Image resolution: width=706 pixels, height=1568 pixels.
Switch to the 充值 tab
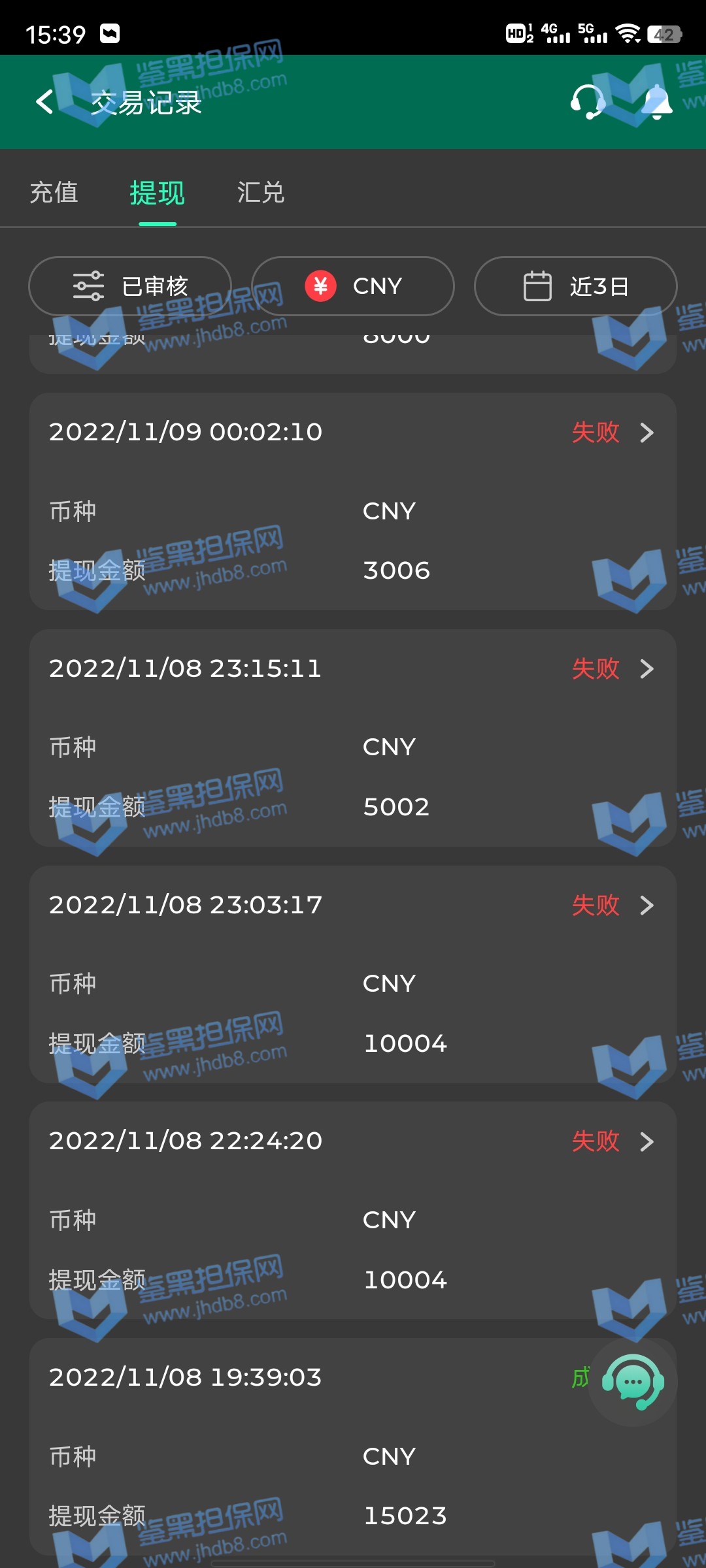coord(54,193)
